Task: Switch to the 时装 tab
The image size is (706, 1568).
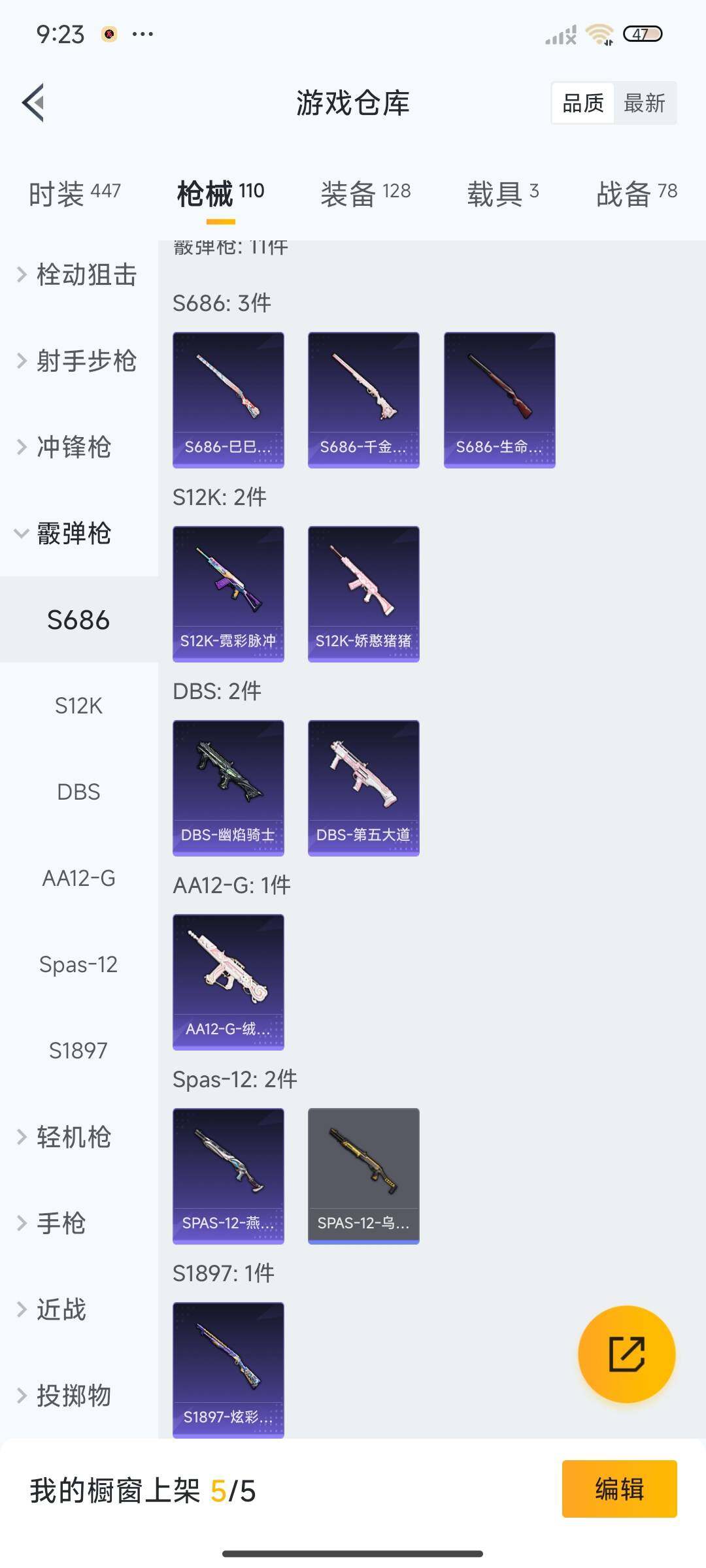Action: [x=75, y=193]
